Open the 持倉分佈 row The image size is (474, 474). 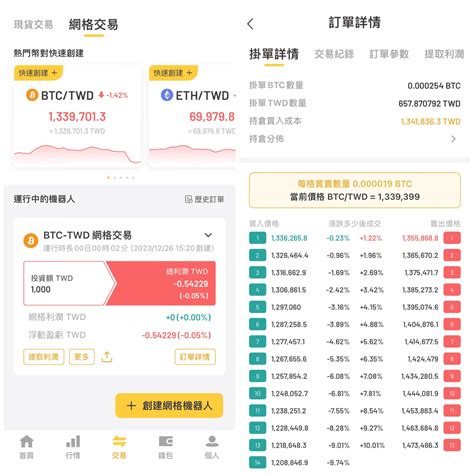pos(355,139)
